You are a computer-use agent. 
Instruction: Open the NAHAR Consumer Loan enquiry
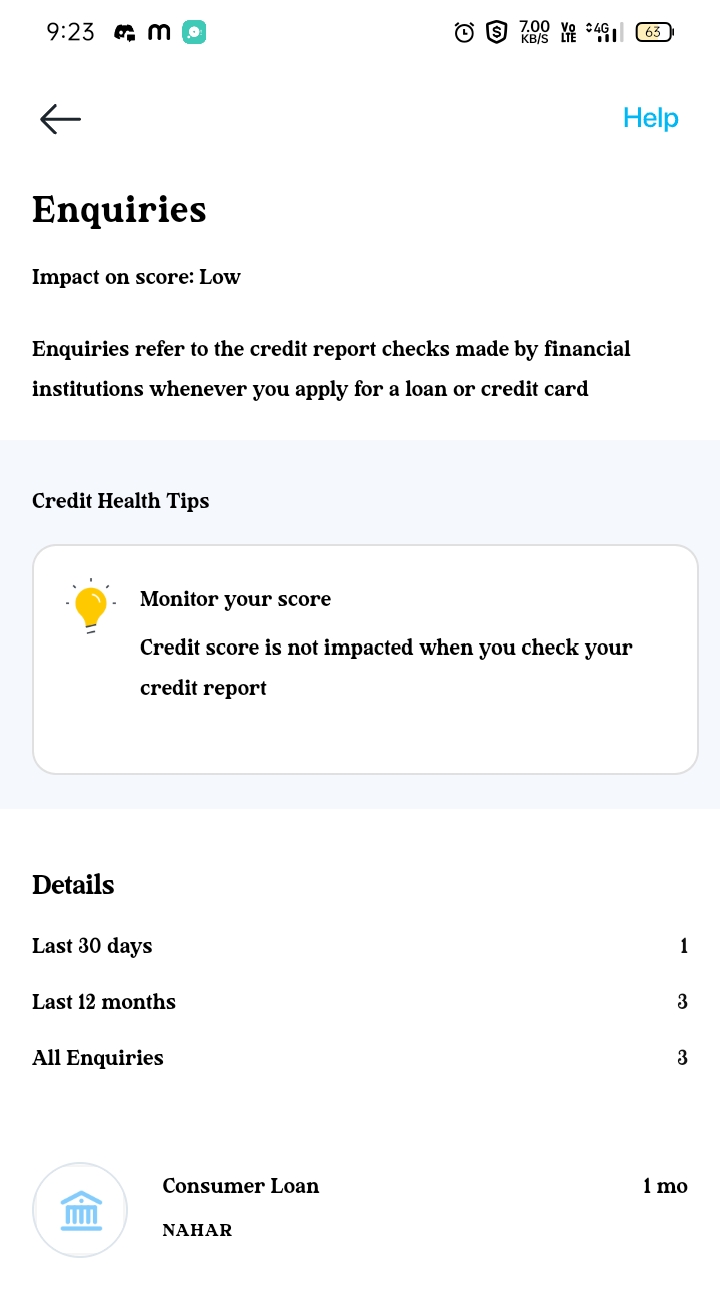pyautogui.click(x=360, y=1208)
